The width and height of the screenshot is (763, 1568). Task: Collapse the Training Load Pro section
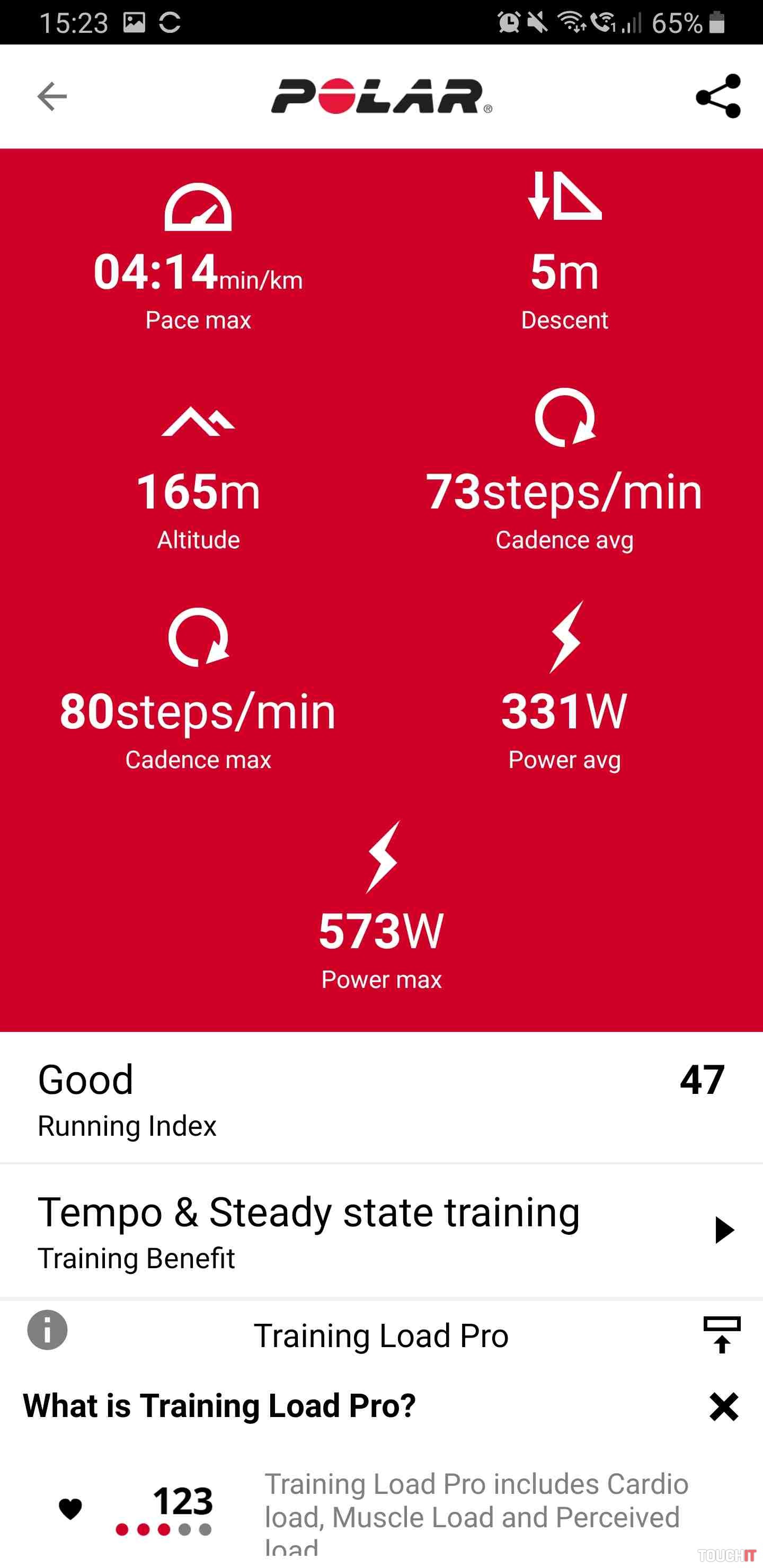722,1335
